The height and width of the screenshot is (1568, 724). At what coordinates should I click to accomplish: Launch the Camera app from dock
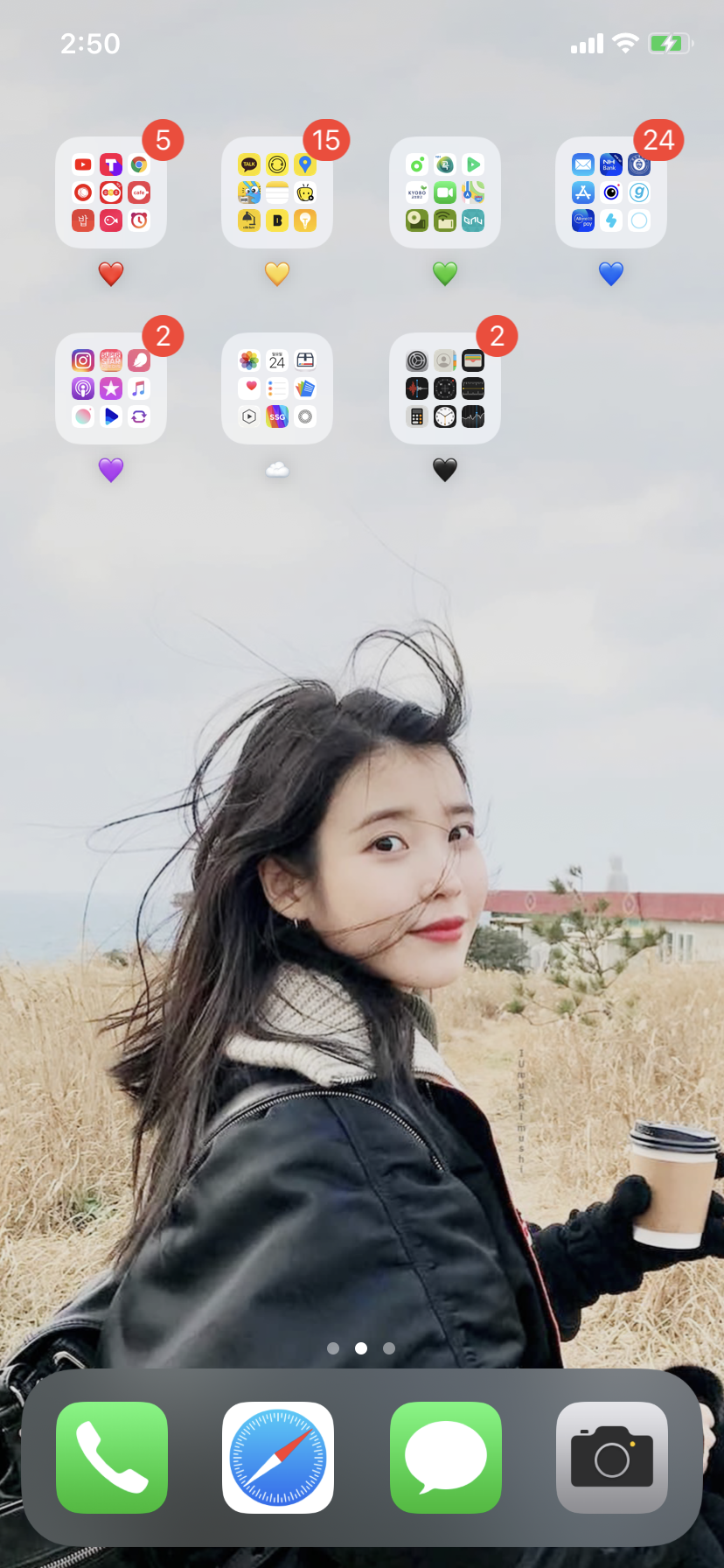pos(612,1458)
